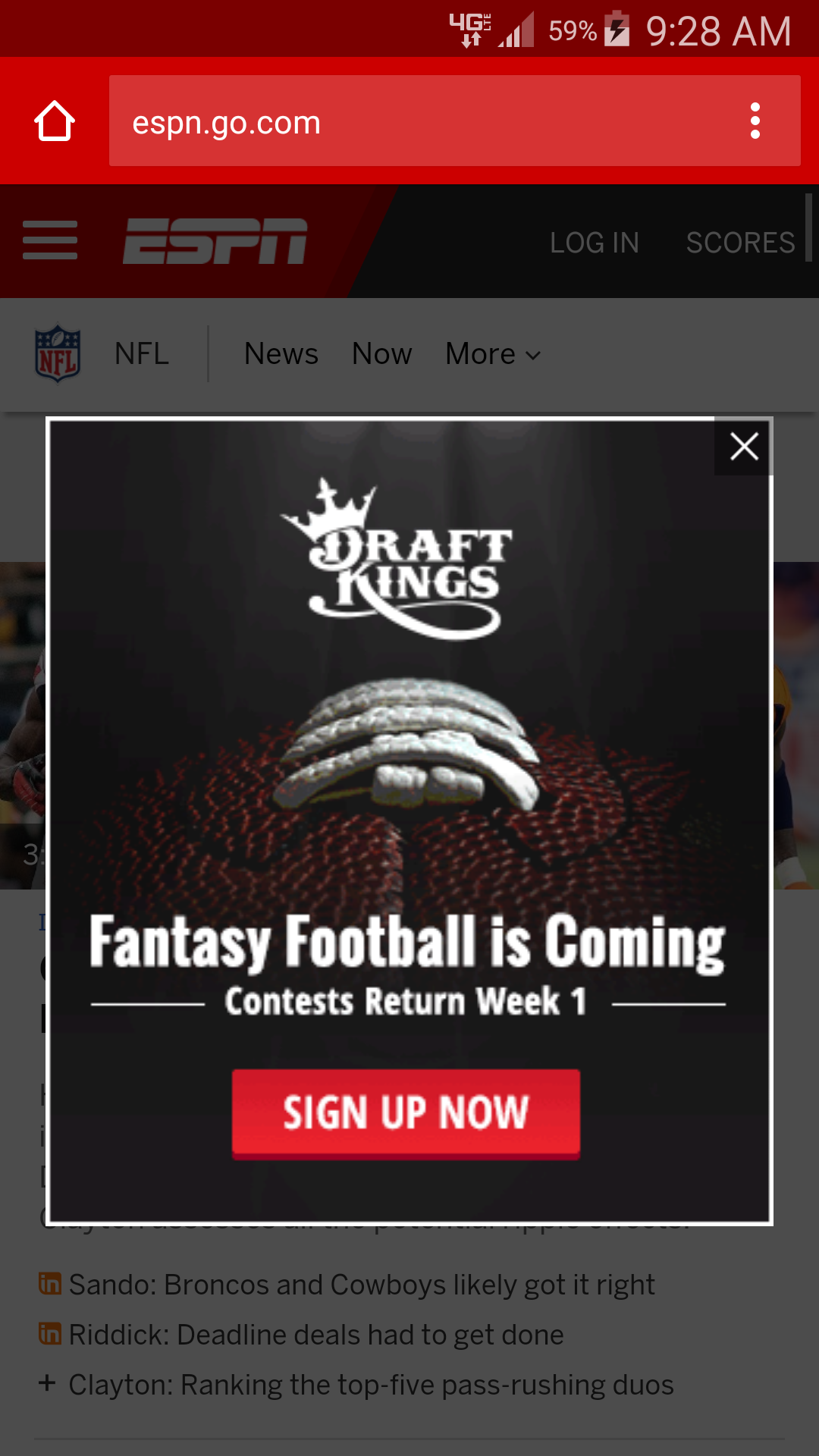The width and height of the screenshot is (819, 1456).
Task: Open the NFL section home
Action: pos(102,354)
